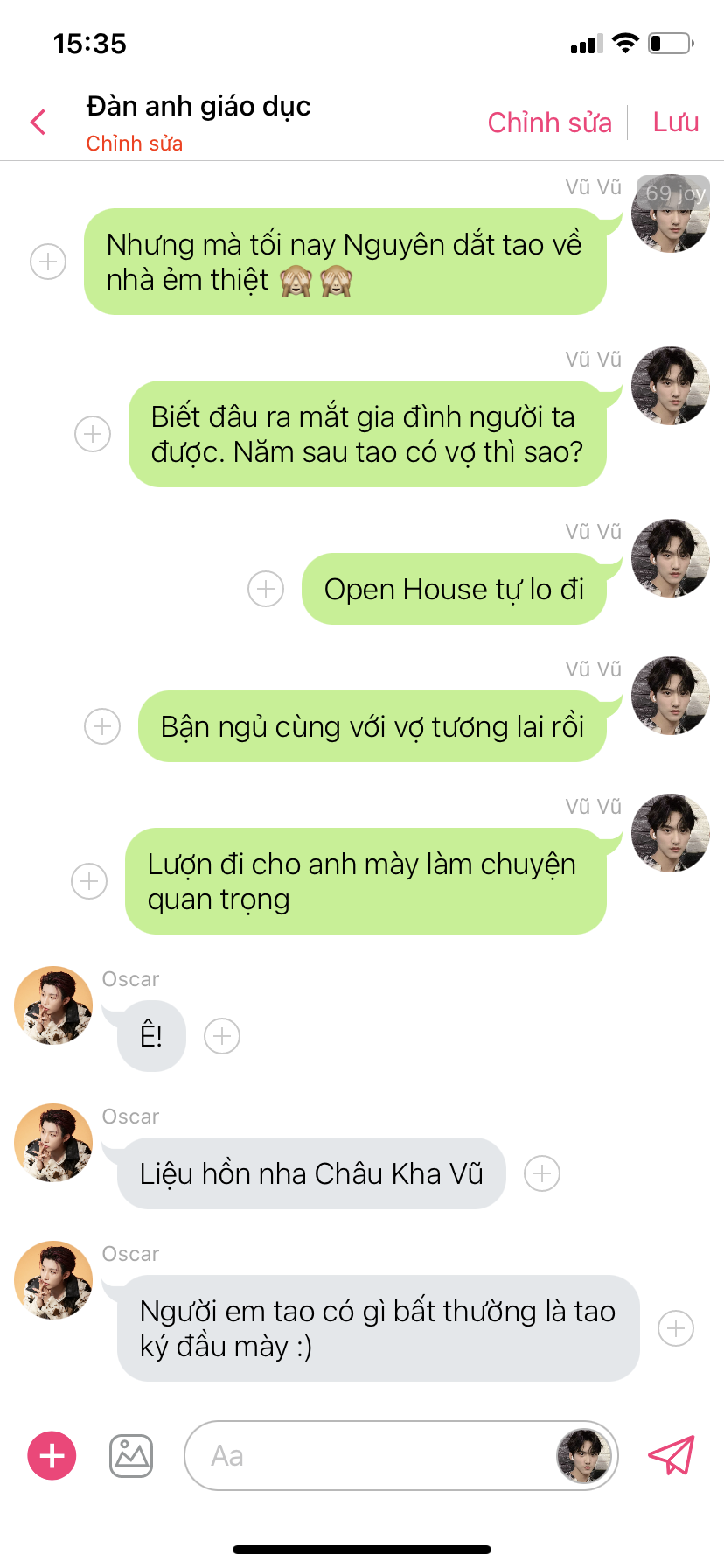Screen dimensions: 724x1568
Task: Switch sender via avatar in the input field
Action: pos(583,1456)
